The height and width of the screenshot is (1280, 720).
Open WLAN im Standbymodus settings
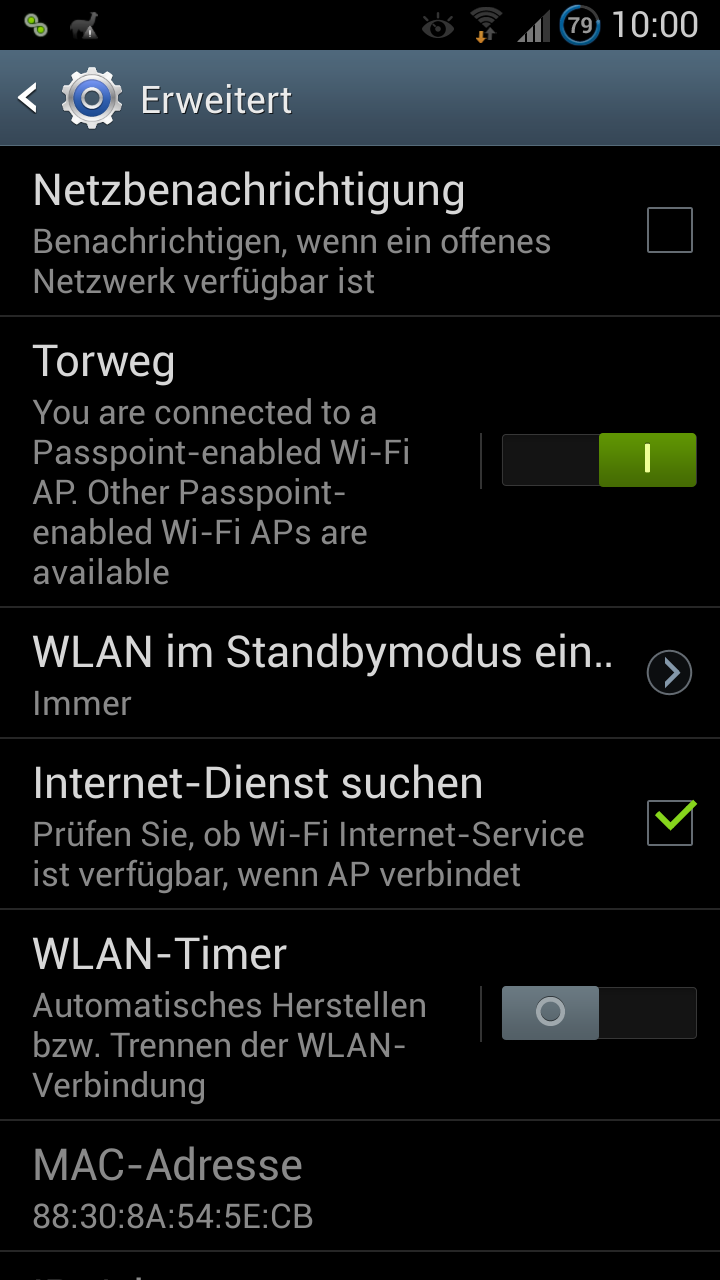(x=360, y=673)
